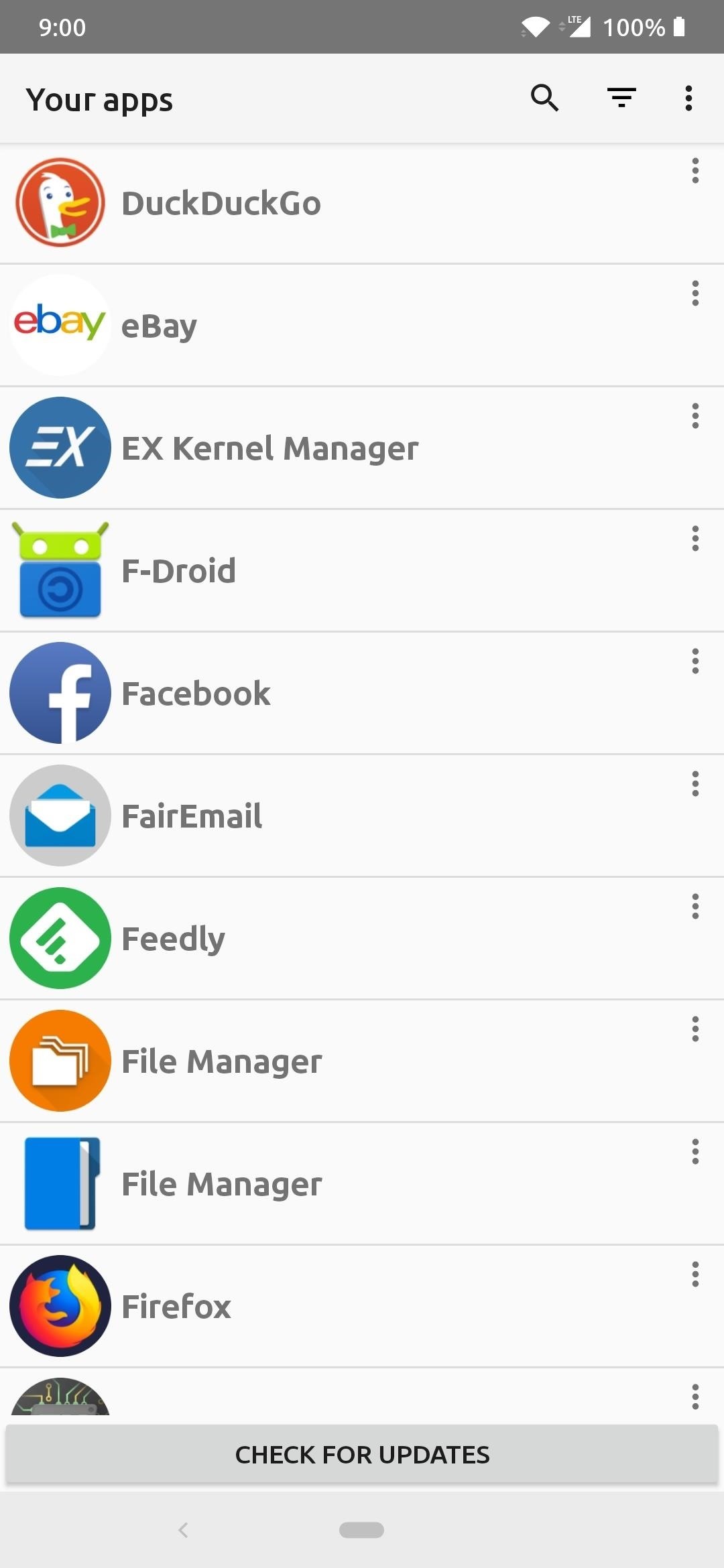The height and width of the screenshot is (1568, 724).
Task: Open the filter options icon
Action: [x=621, y=99]
